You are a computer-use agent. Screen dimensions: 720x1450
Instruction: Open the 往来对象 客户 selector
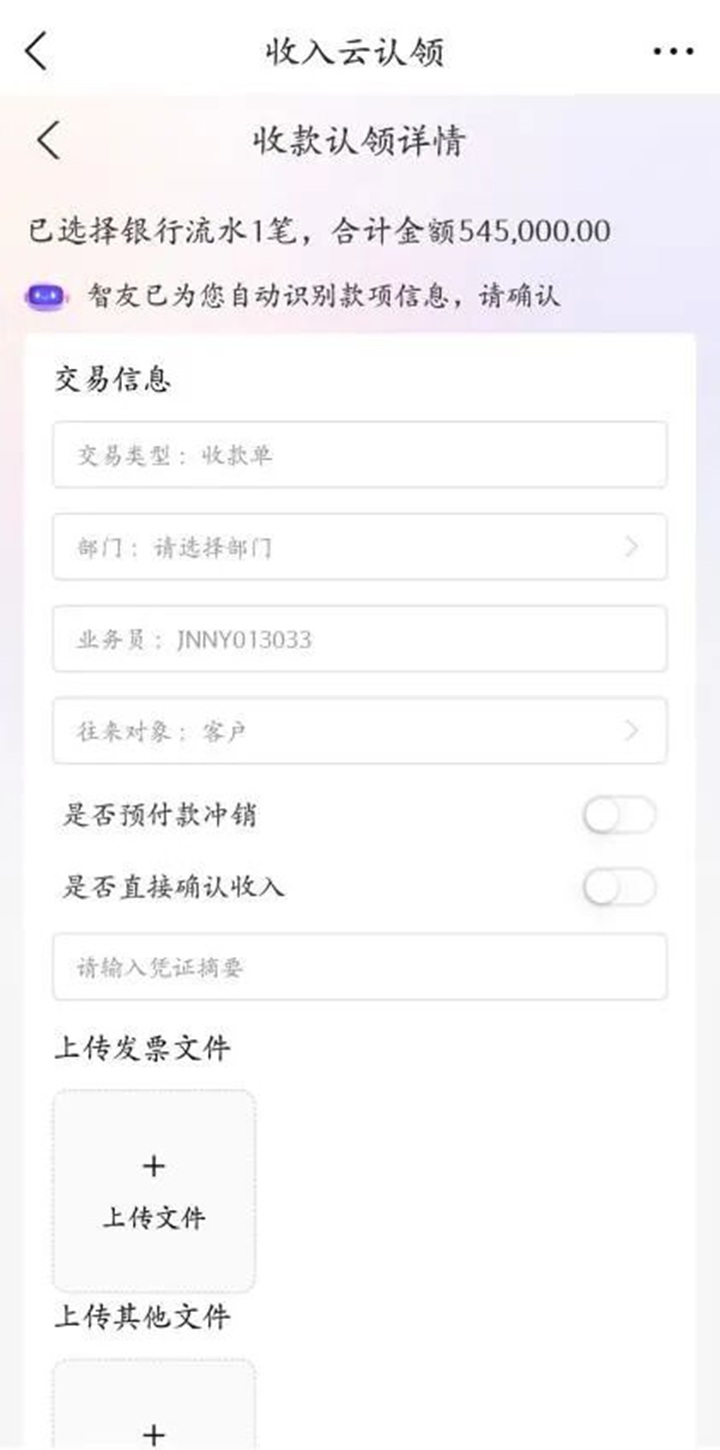[359, 731]
